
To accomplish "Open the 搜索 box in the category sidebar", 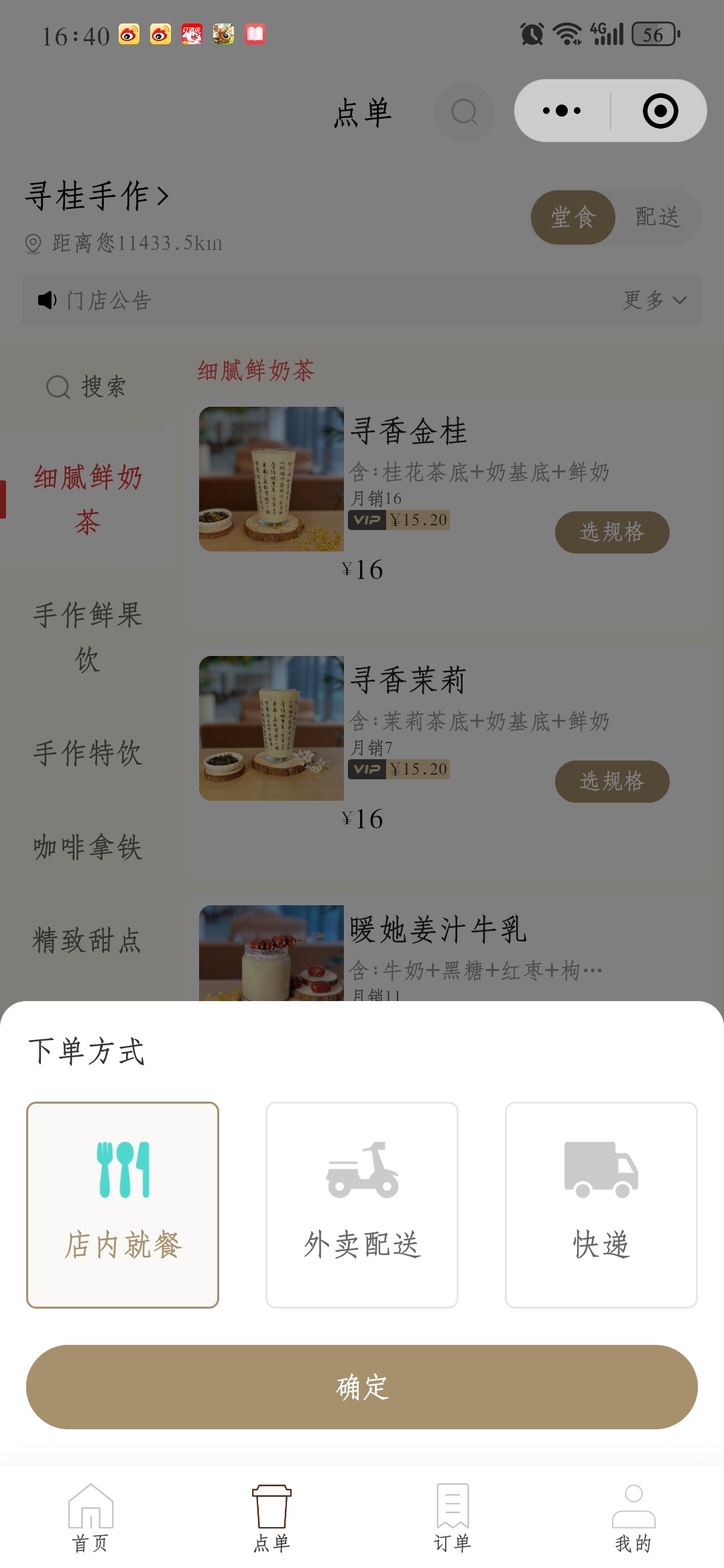I will click(87, 387).
